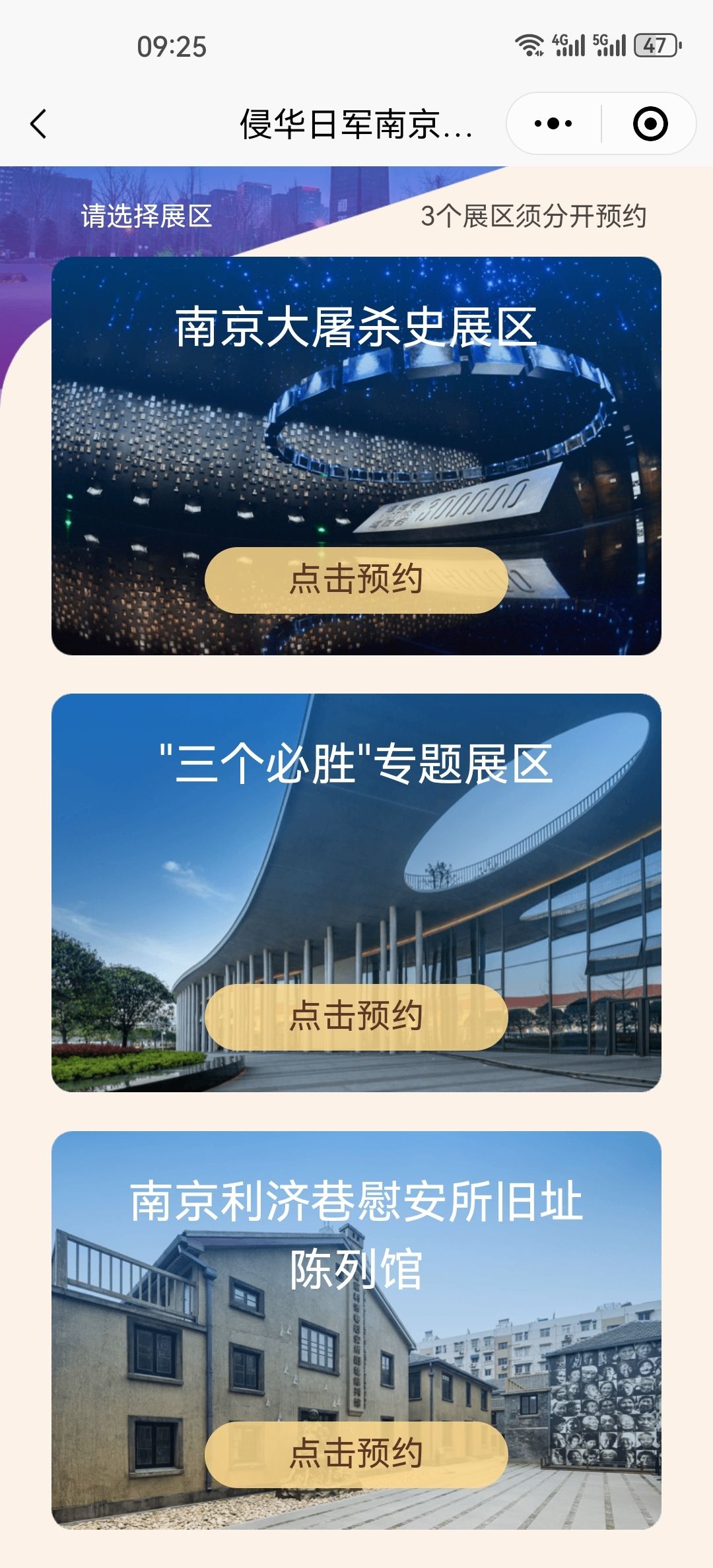Open the mini program more-options menu
Viewport: 713px width, 1568px height.
[553, 123]
